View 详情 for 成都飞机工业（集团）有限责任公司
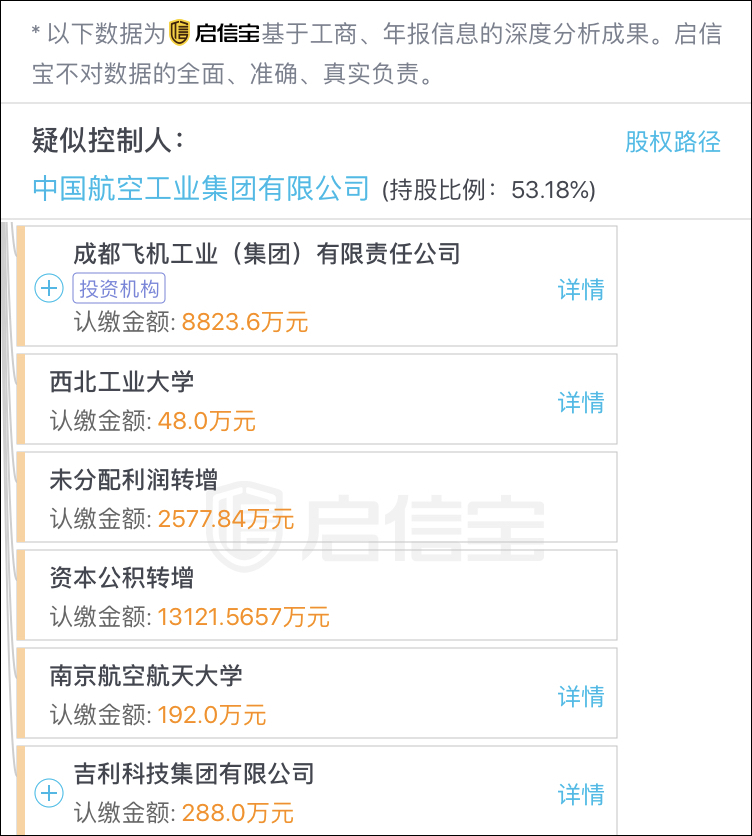Image resolution: width=752 pixels, height=836 pixels. pyautogui.click(x=580, y=288)
